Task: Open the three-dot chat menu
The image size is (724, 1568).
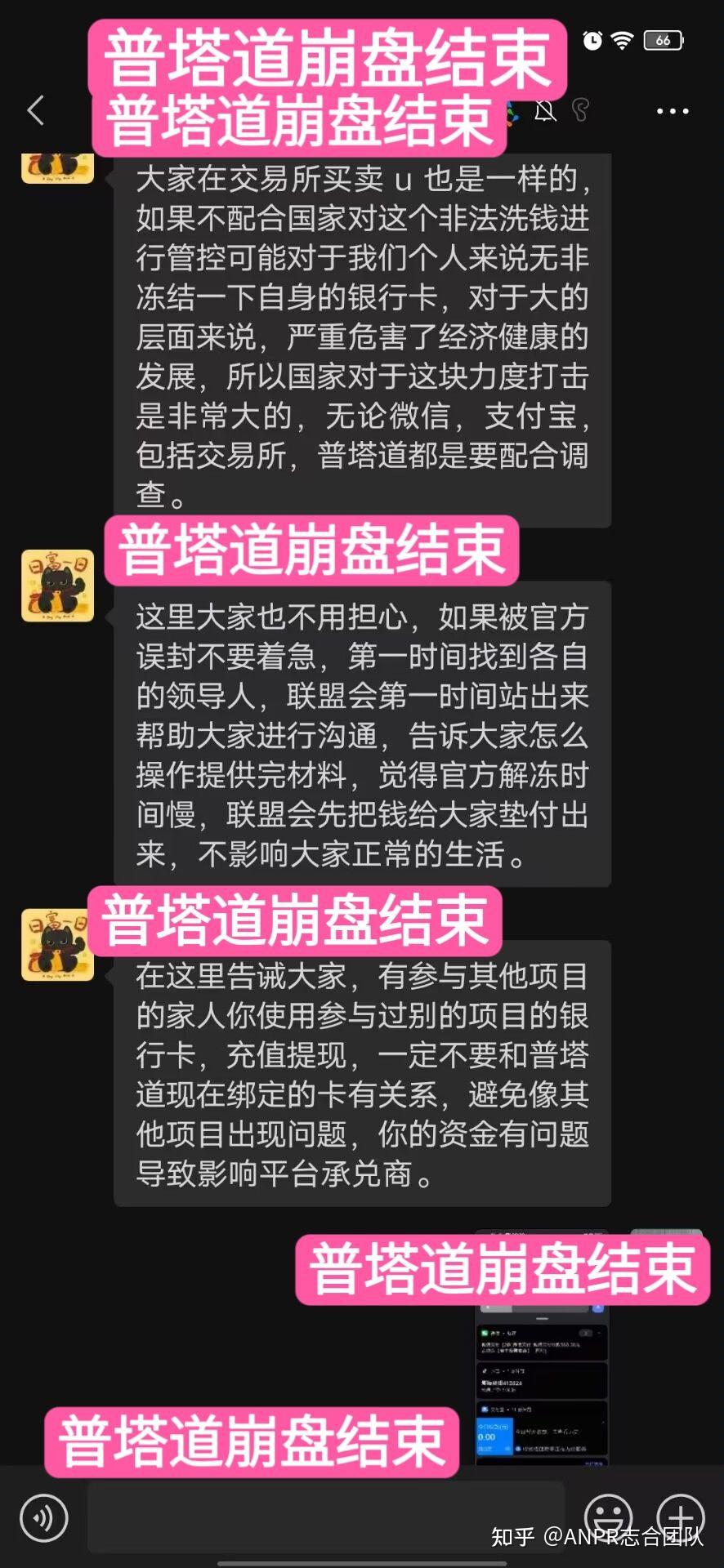Action: 673,111
